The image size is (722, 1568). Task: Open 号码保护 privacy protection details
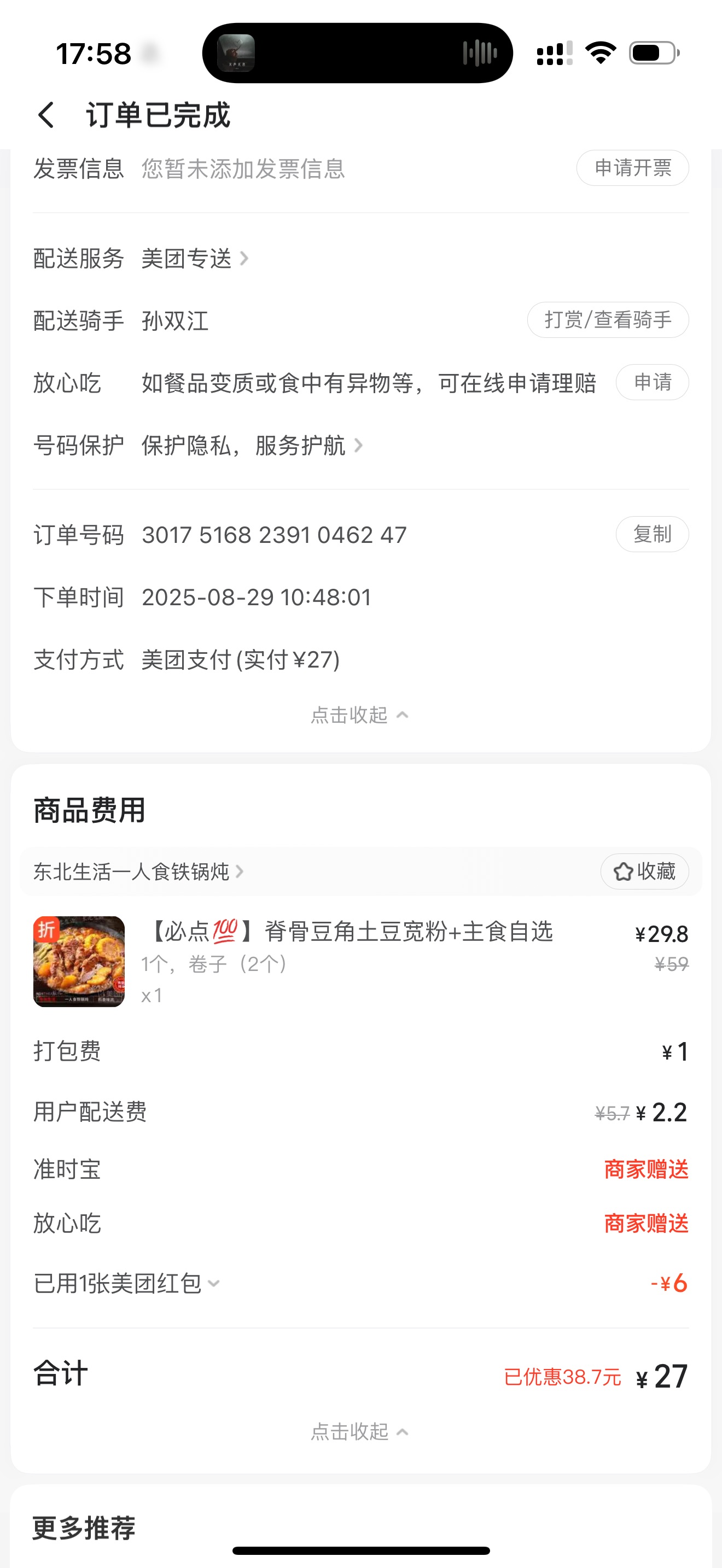point(251,446)
